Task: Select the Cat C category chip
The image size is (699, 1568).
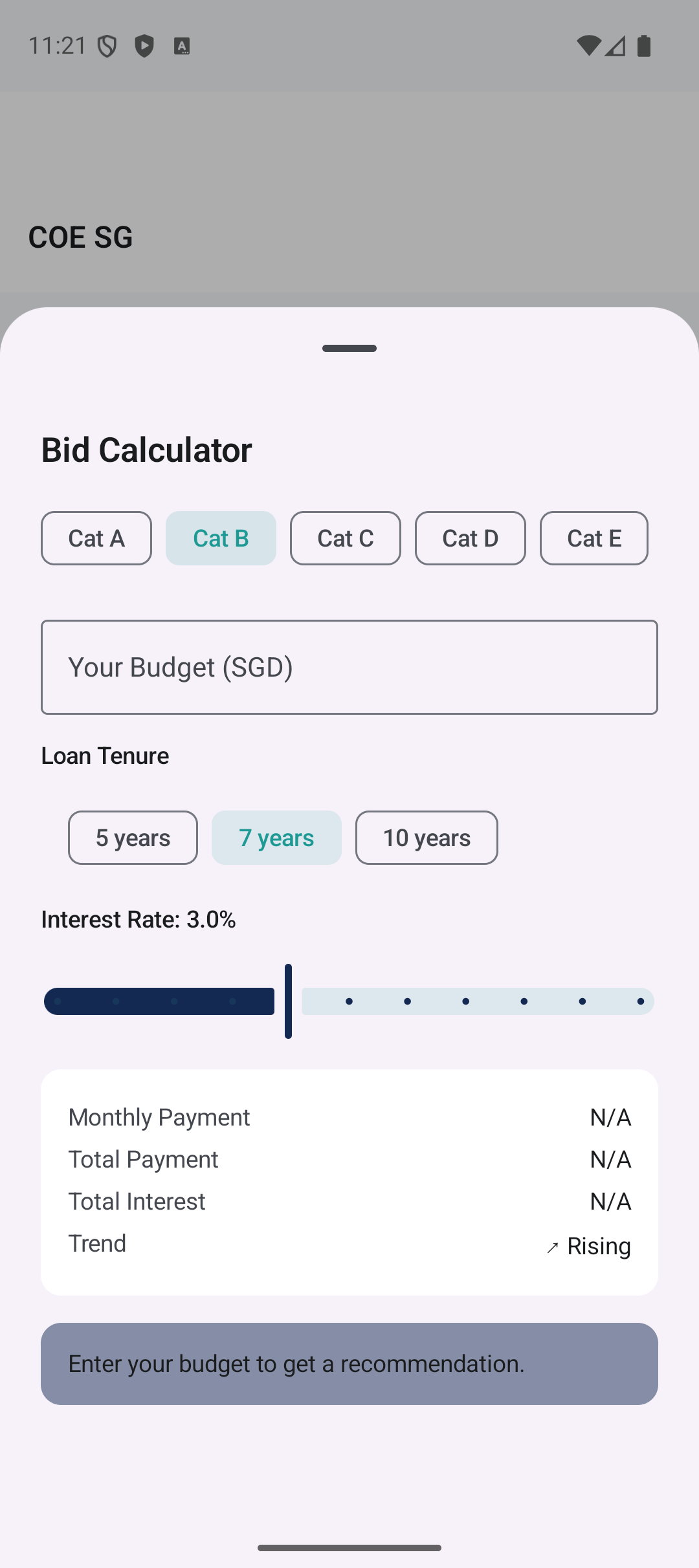Action: point(345,538)
